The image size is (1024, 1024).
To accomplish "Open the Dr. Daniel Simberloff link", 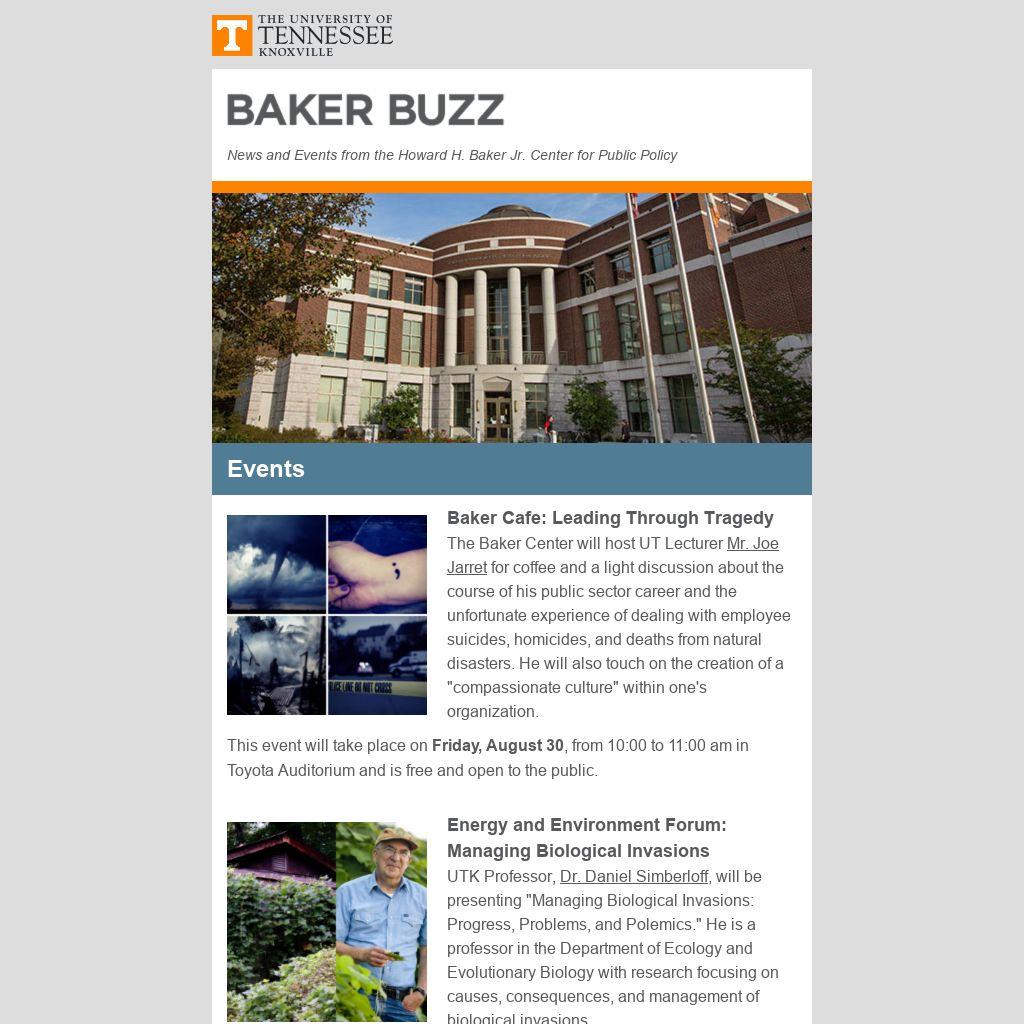I will (x=634, y=877).
